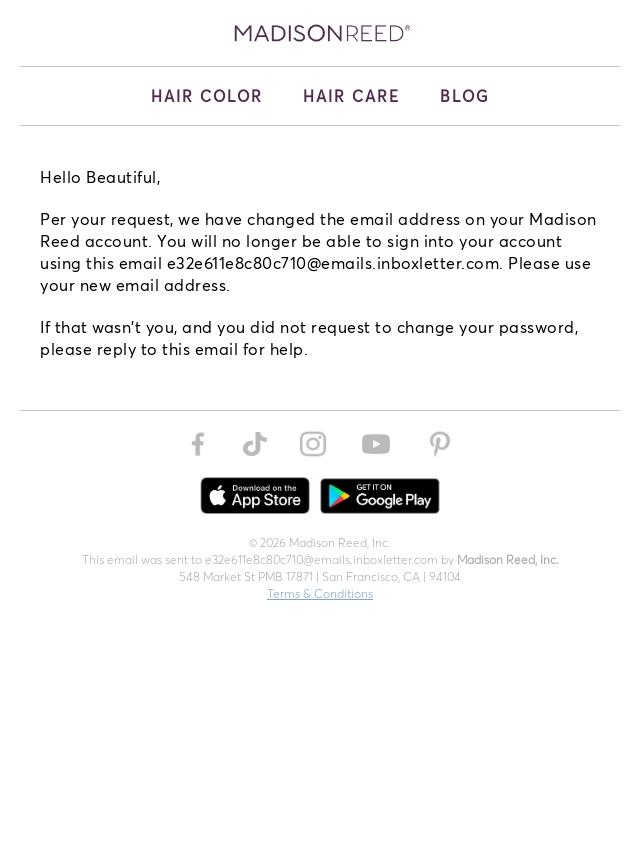
Task: Open the TikTok icon
Action: tap(255, 444)
